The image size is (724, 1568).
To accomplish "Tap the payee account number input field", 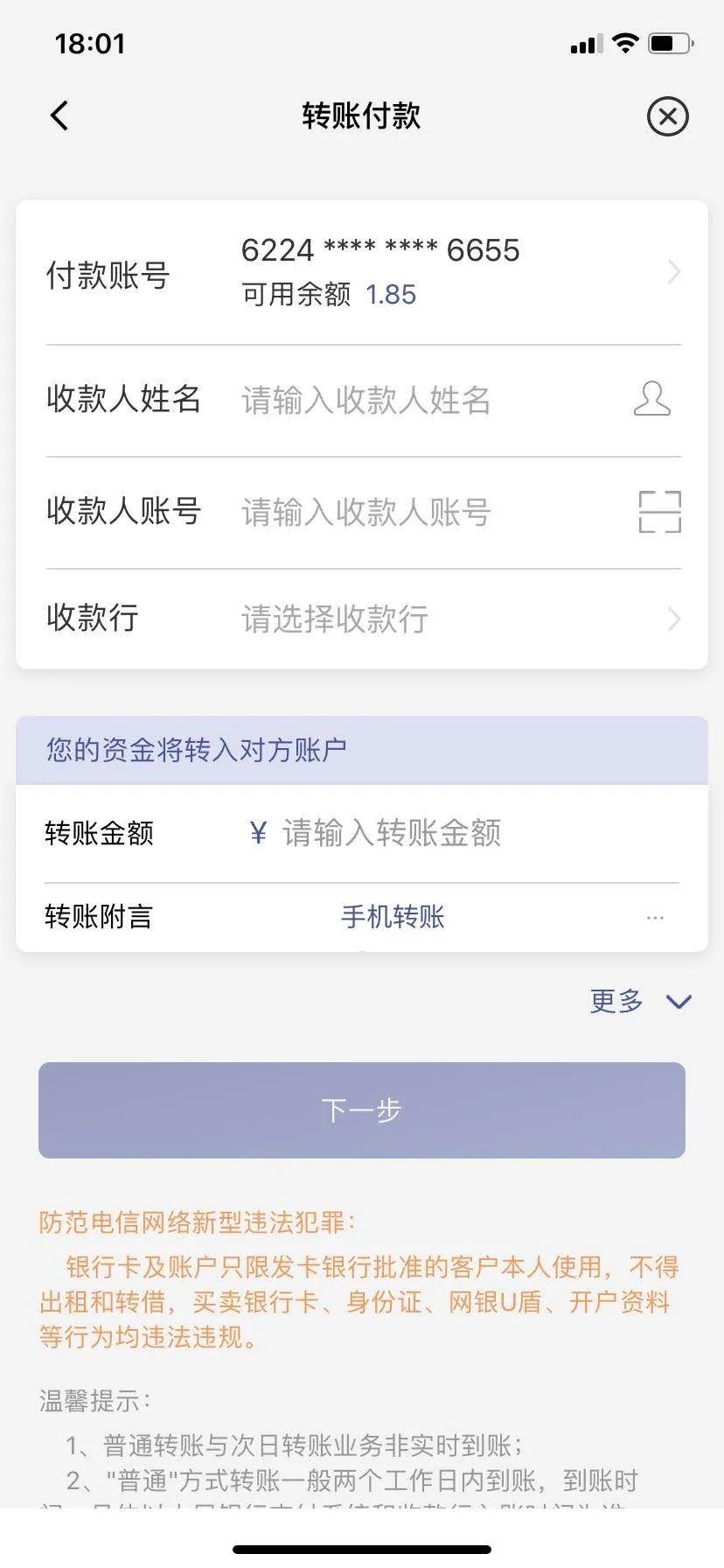I will point(366,513).
